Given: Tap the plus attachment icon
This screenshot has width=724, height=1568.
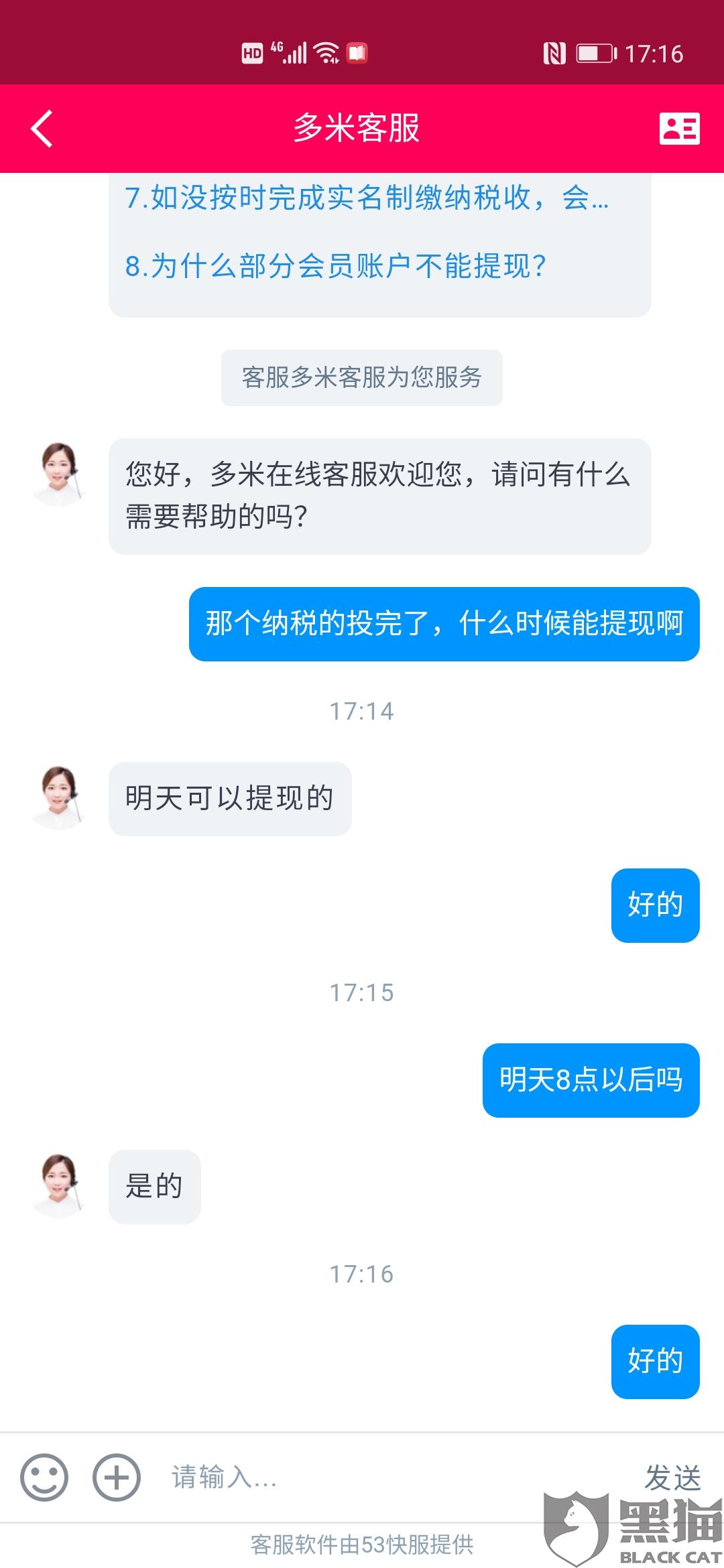Looking at the screenshot, I should point(117,1477).
